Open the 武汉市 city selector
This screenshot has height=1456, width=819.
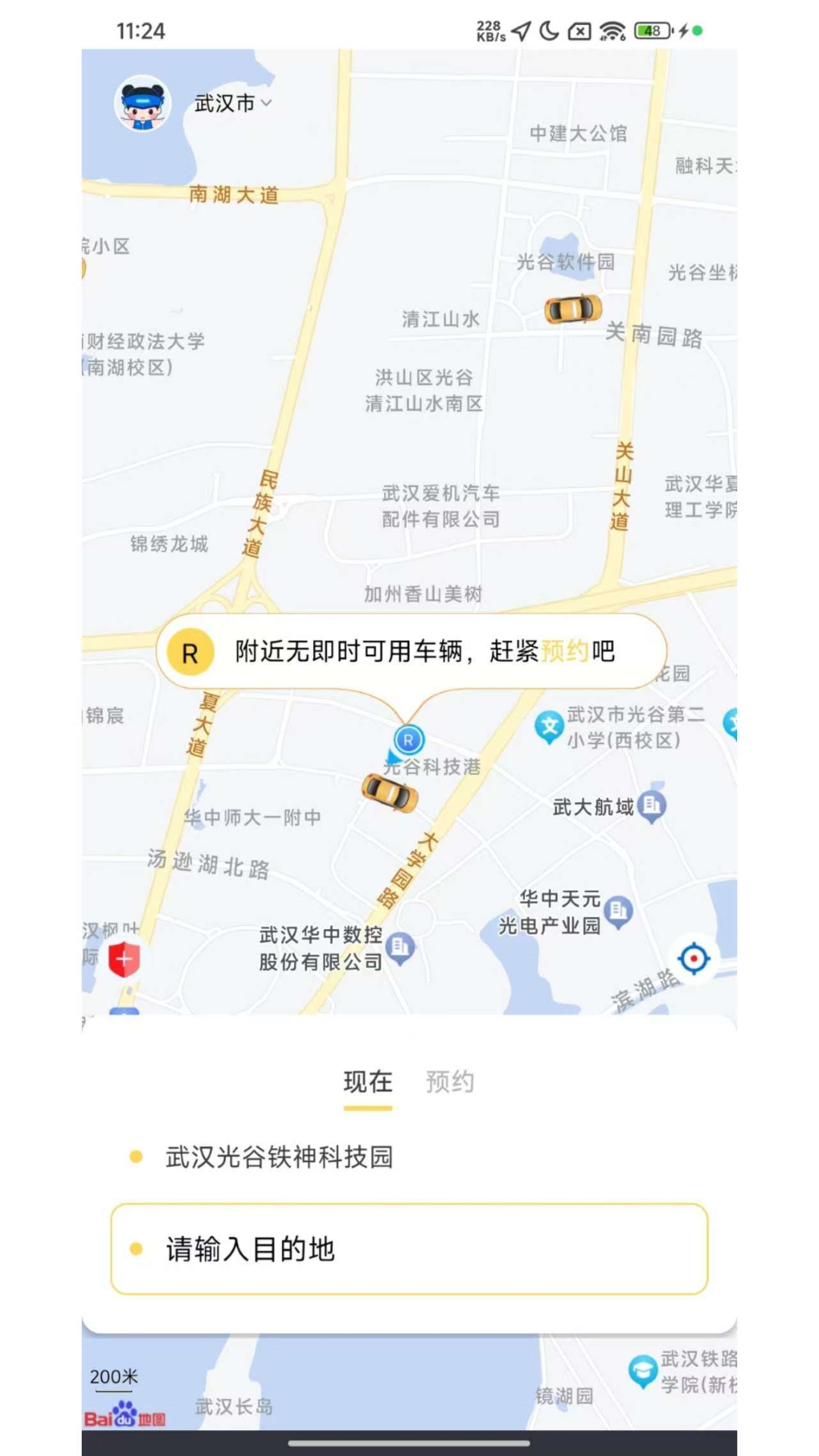[223, 104]
